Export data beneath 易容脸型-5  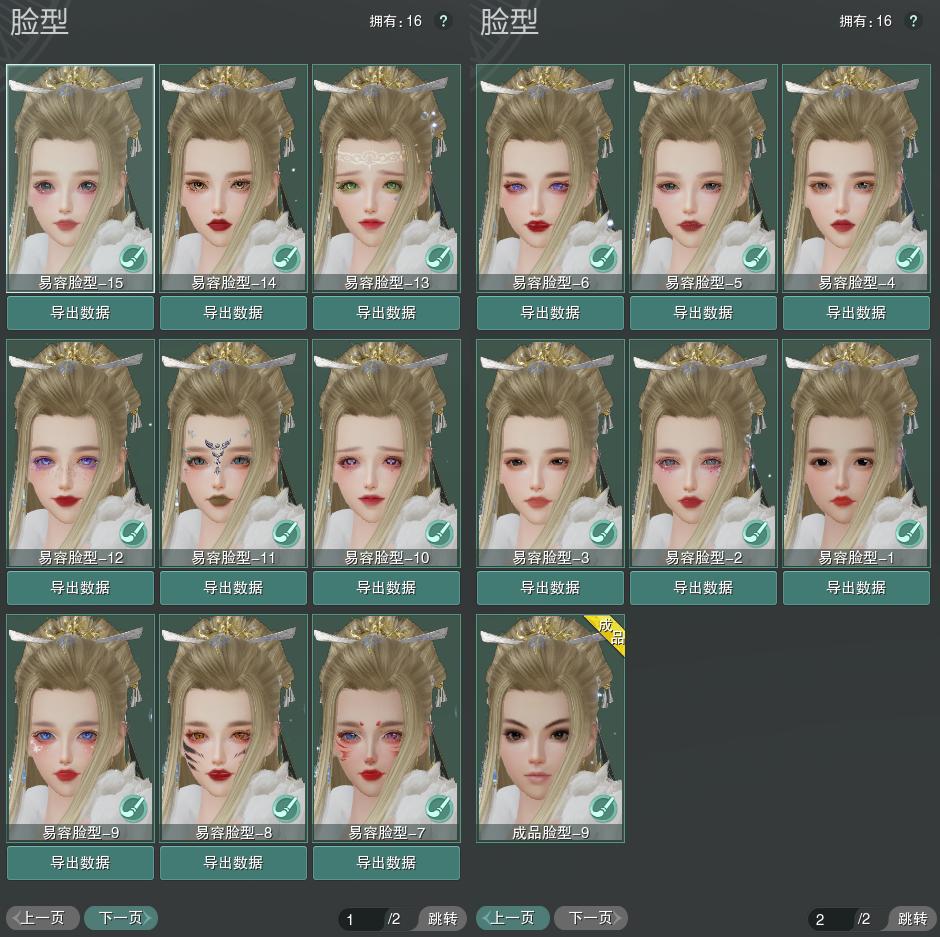[x=703, y=313]
